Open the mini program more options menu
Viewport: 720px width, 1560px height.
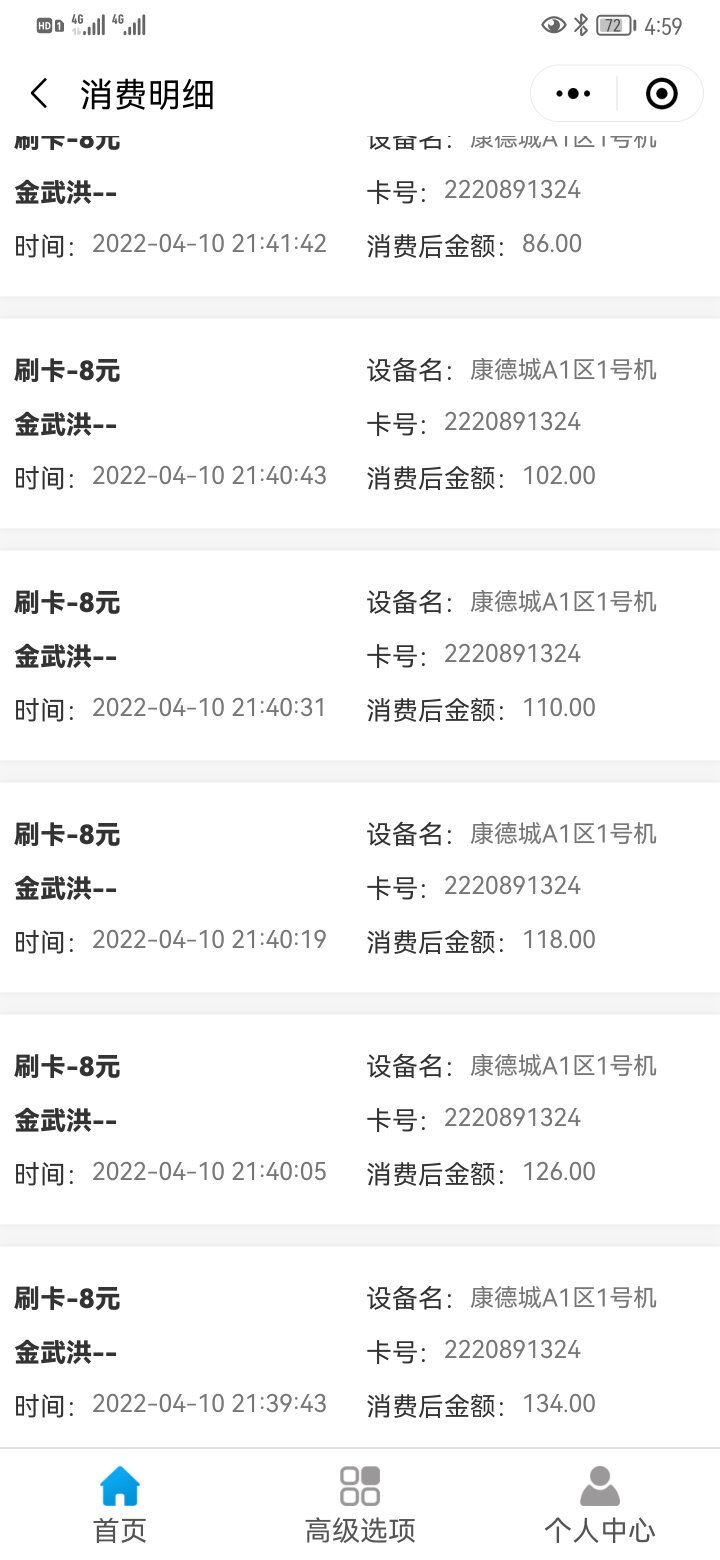tap(573, 94)
